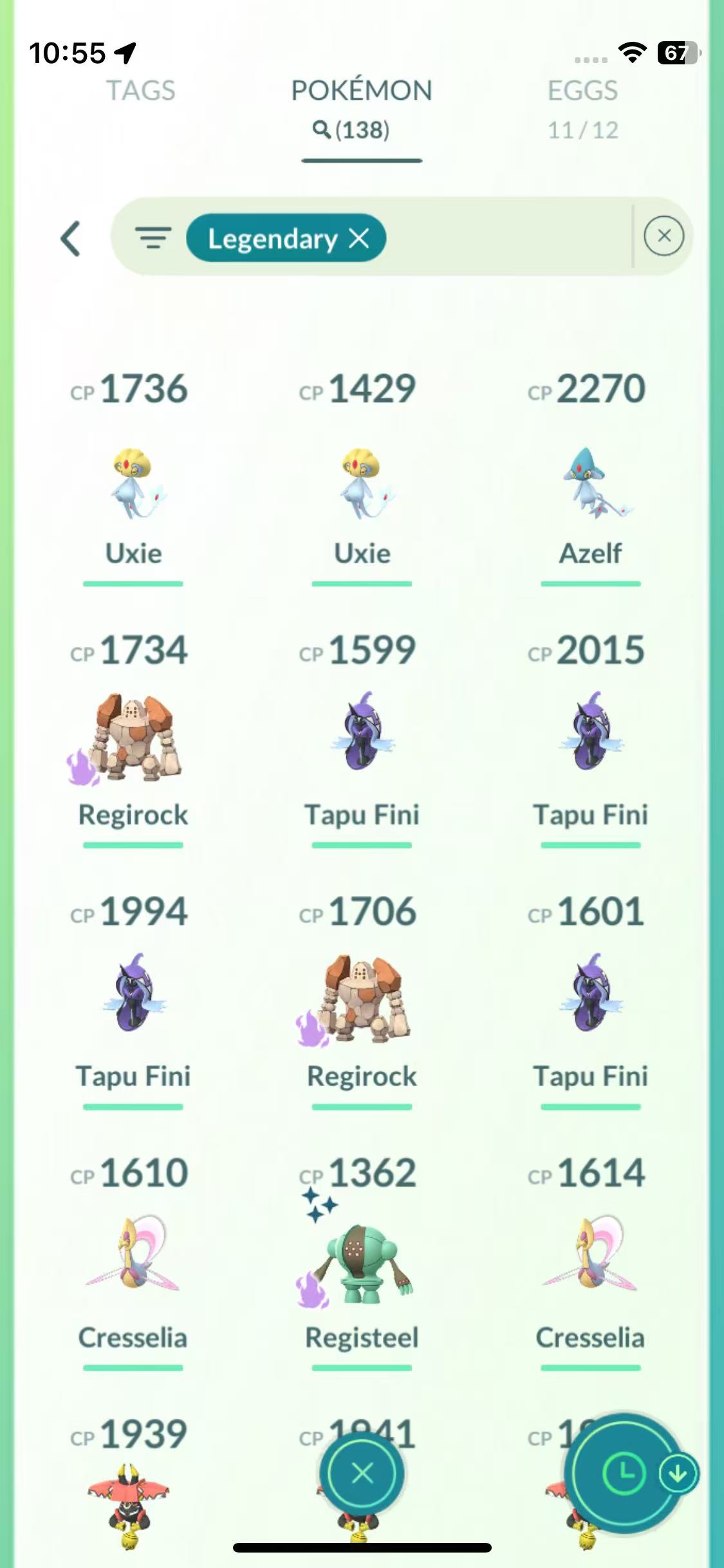This screenshot has height=1568, width=724.
Task: Remove the Legendary filter chip
Action: [x=359, y=239]
